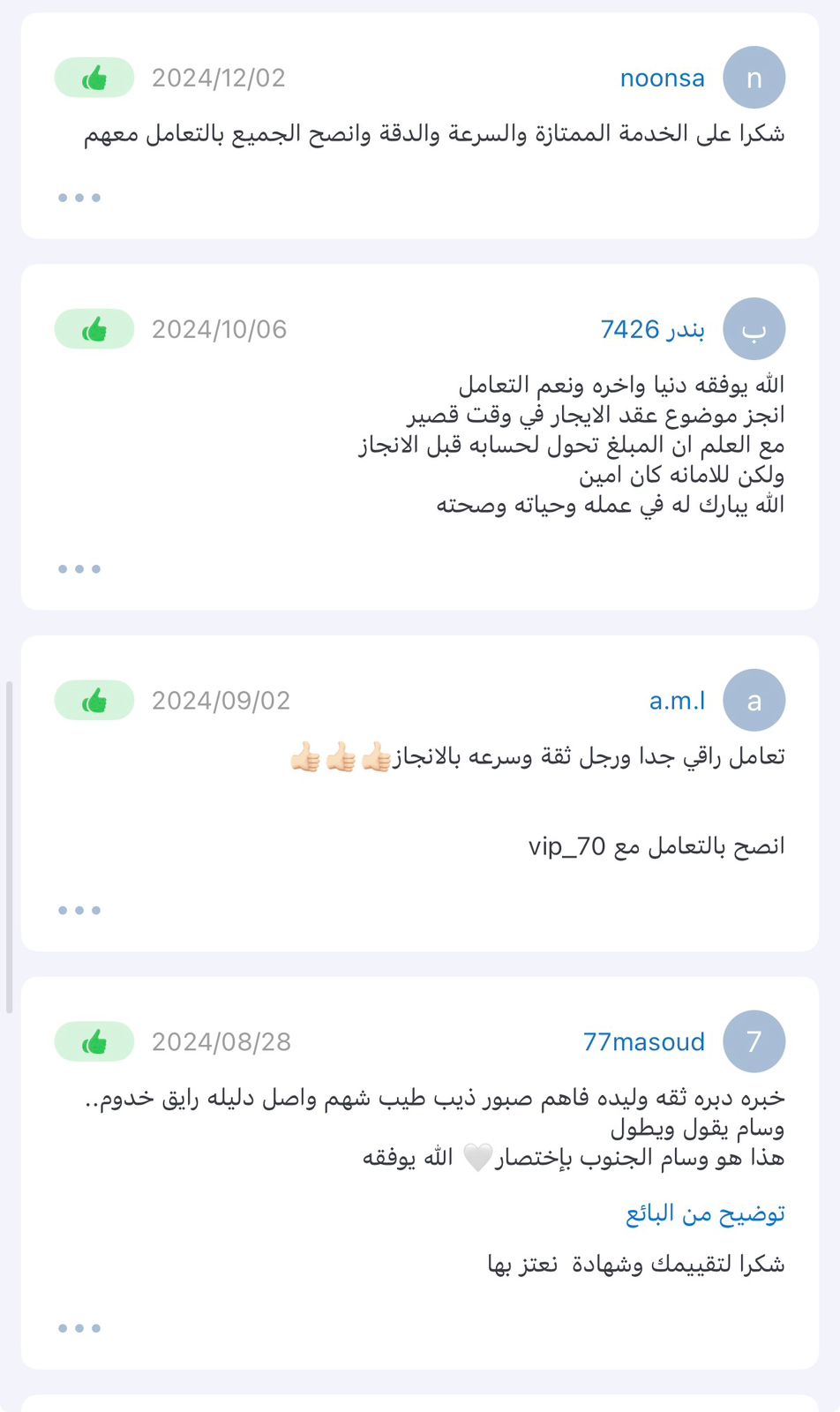Open more options on a.m.l review
840x1412 pixels.
(79, 910)
